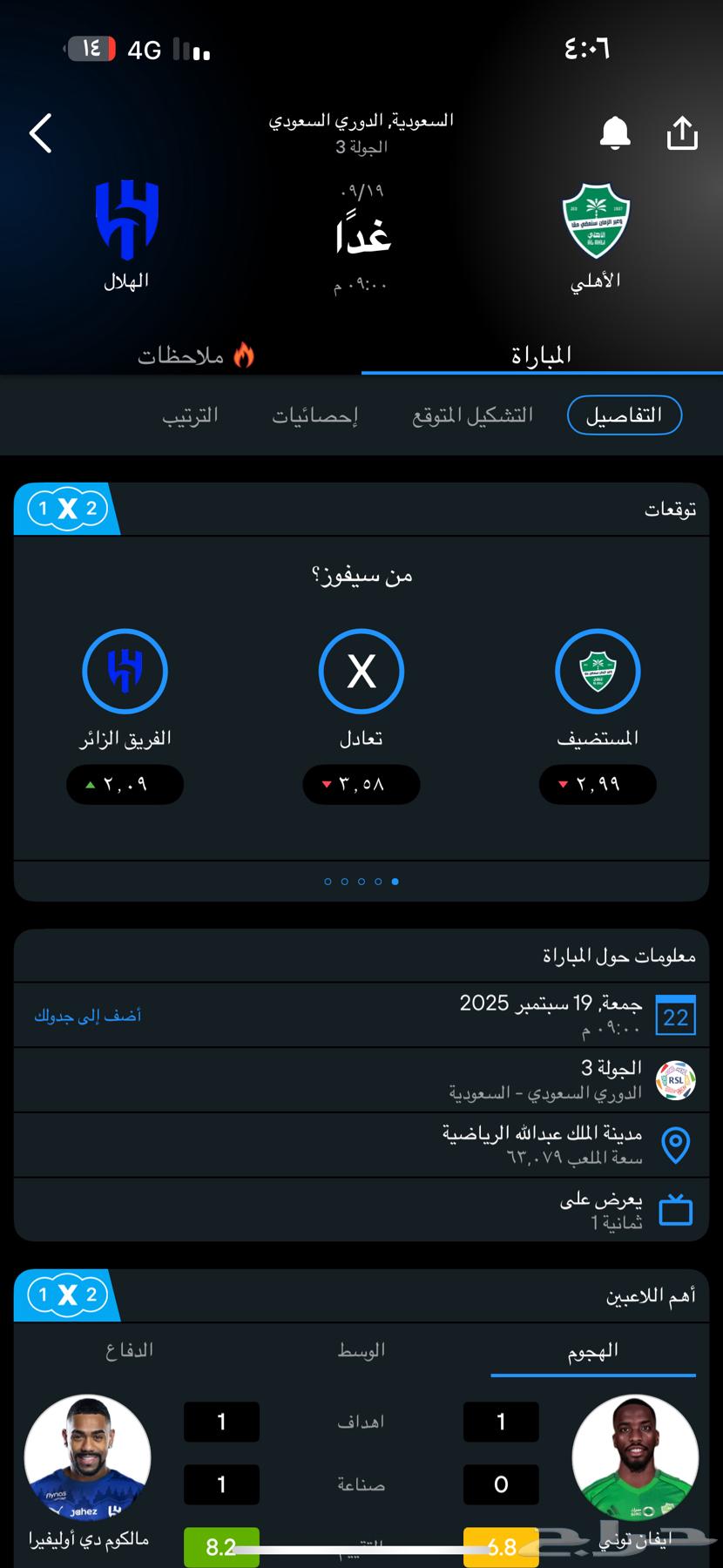This screenshot has width=723, height=1568.
Task: Choose الفريق الزائر to win the match
Action: click(125, 671)
